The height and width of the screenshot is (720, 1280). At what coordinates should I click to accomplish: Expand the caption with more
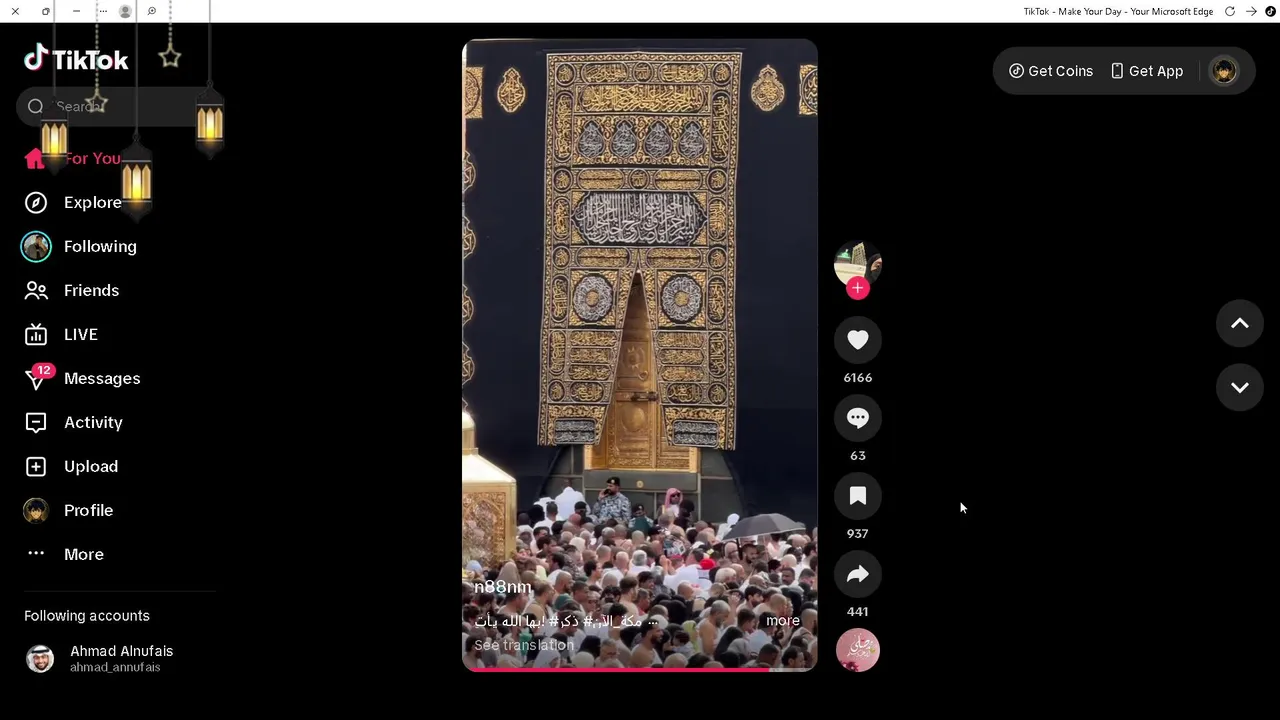click(x=782, y=620)
